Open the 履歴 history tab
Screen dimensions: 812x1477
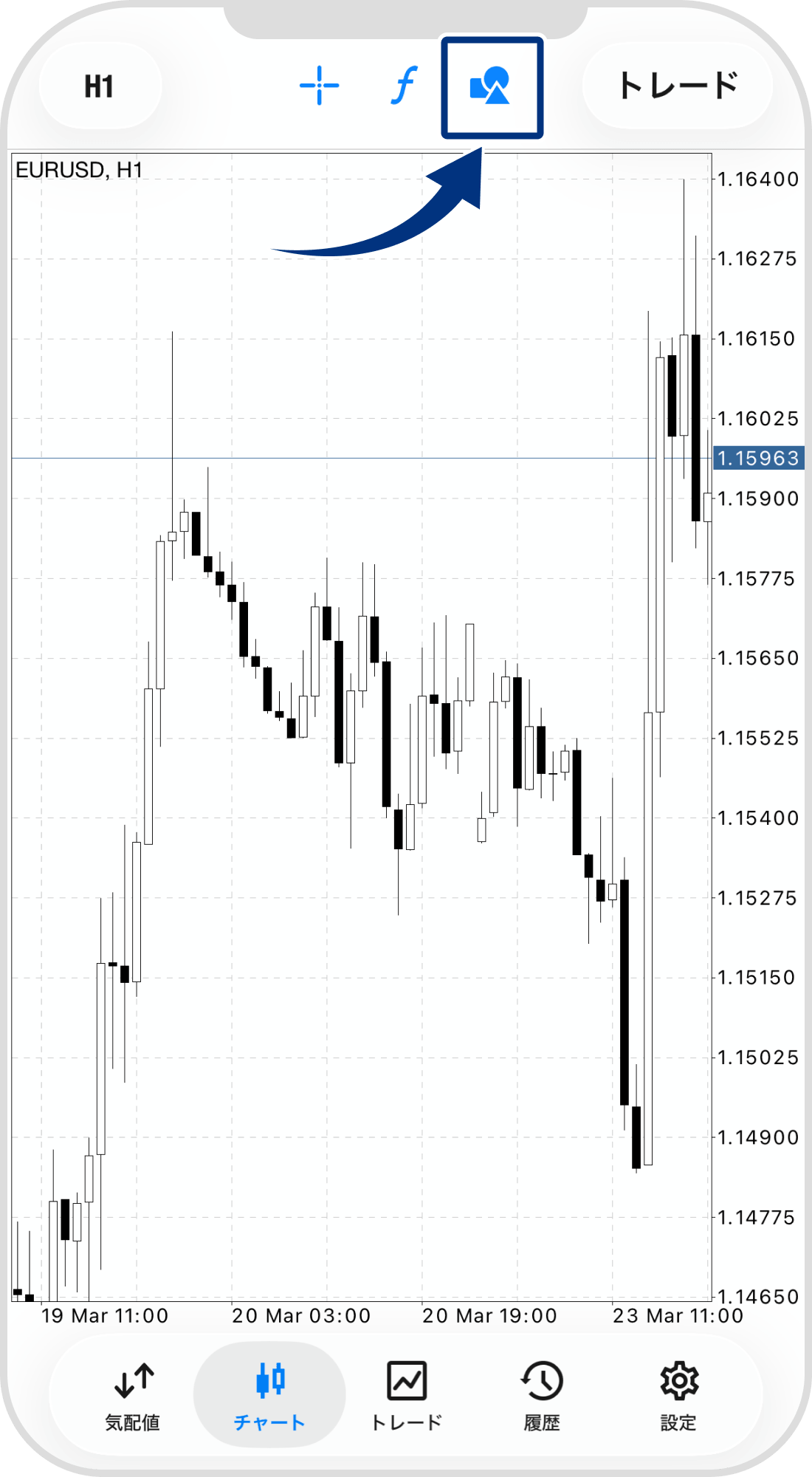click(542, 1394)
